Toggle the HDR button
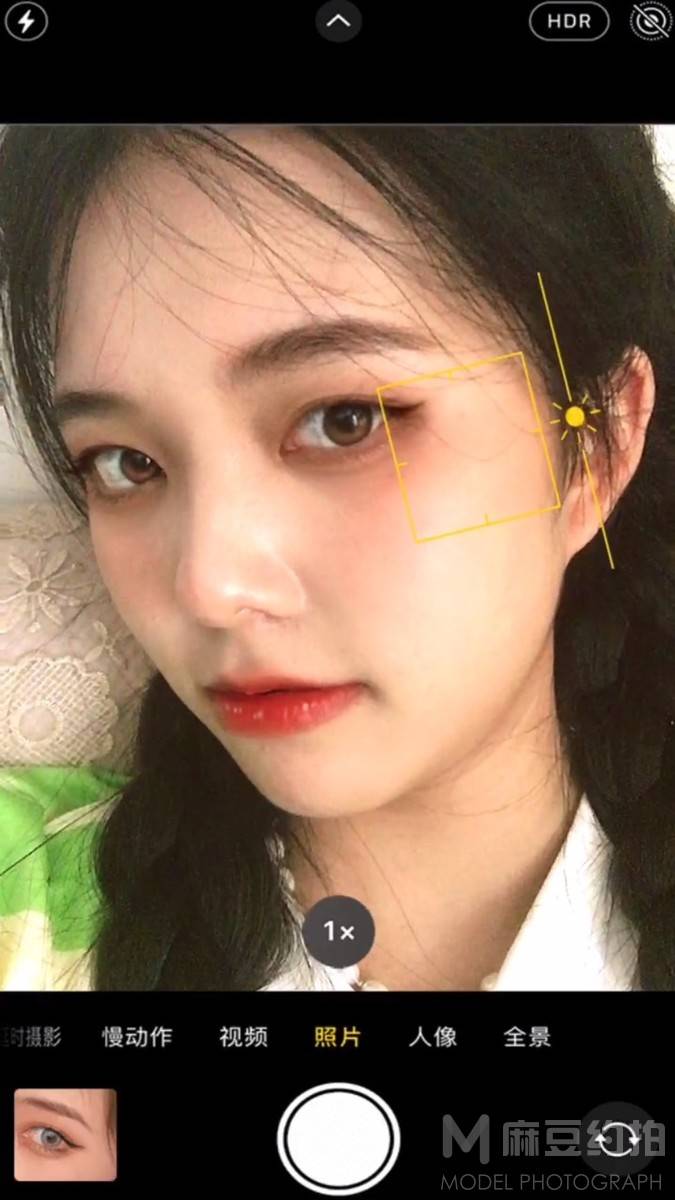The width and height of the screenshot is (675, 1200). 568,21
